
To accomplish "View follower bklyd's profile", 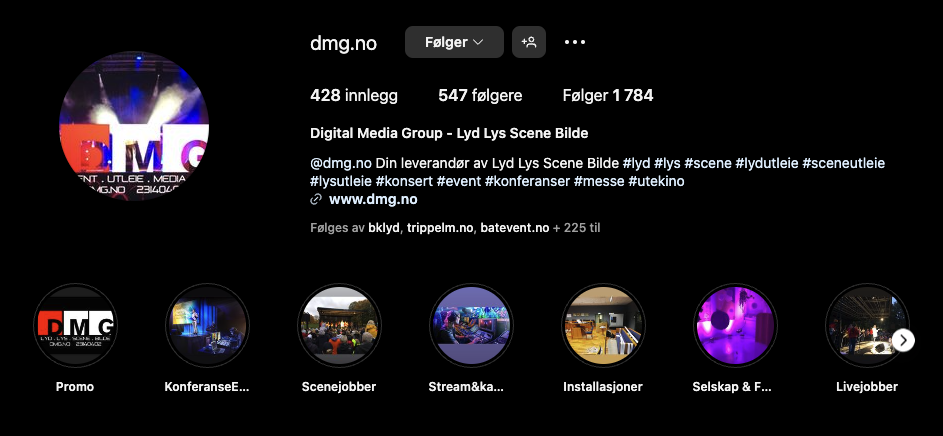I will 383,228.
